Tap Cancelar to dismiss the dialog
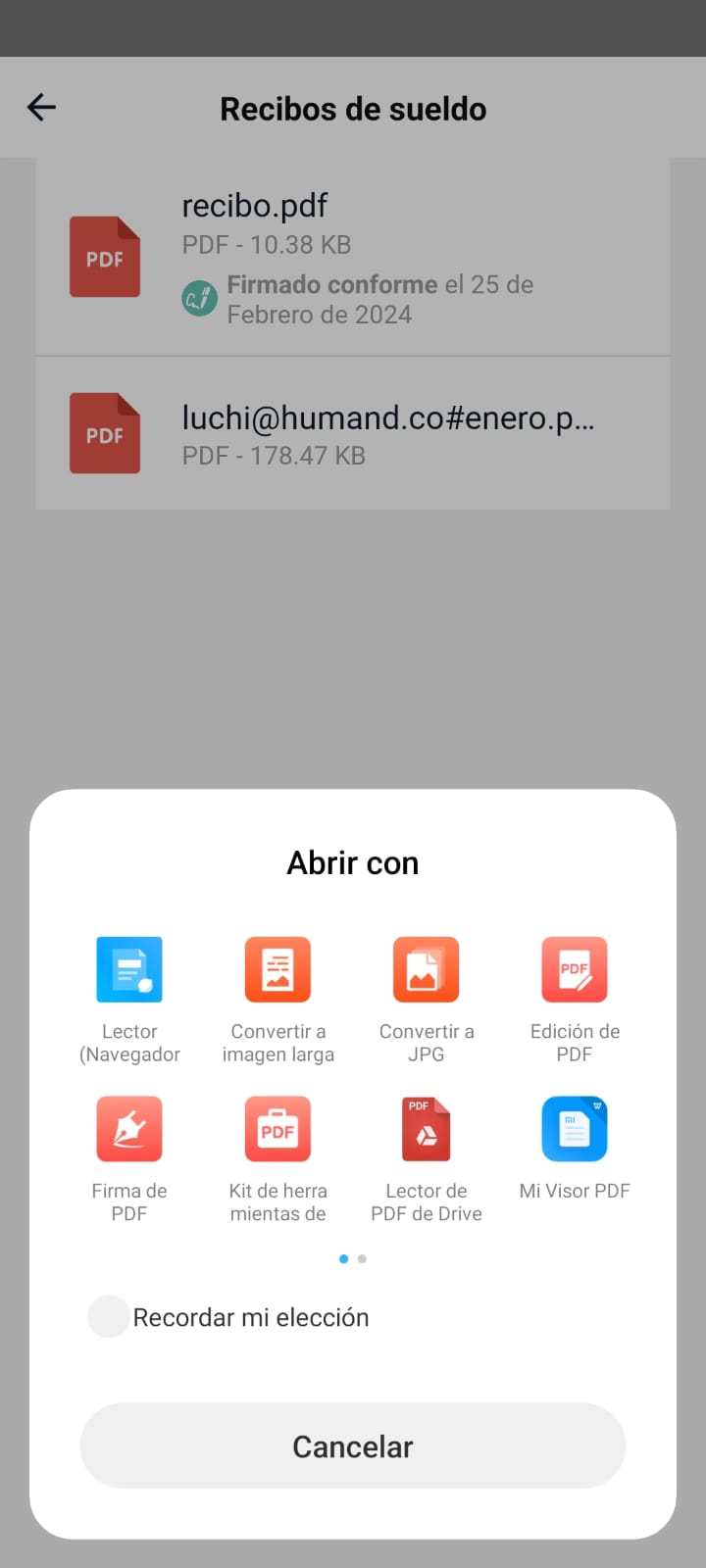706x1568 pixels. point(353,1445)
